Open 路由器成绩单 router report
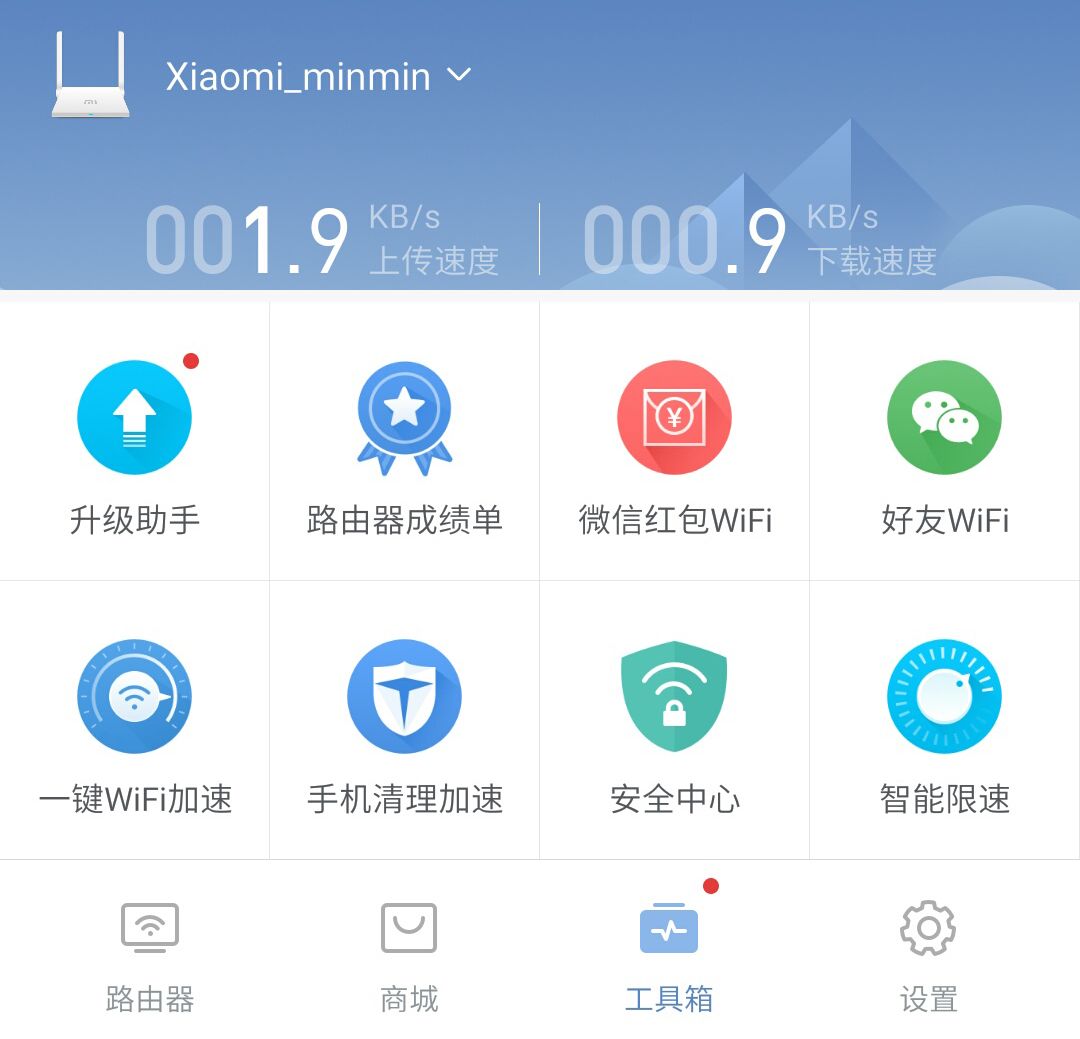Screen dimensions: 1080x1039 [x=404, y=440]
